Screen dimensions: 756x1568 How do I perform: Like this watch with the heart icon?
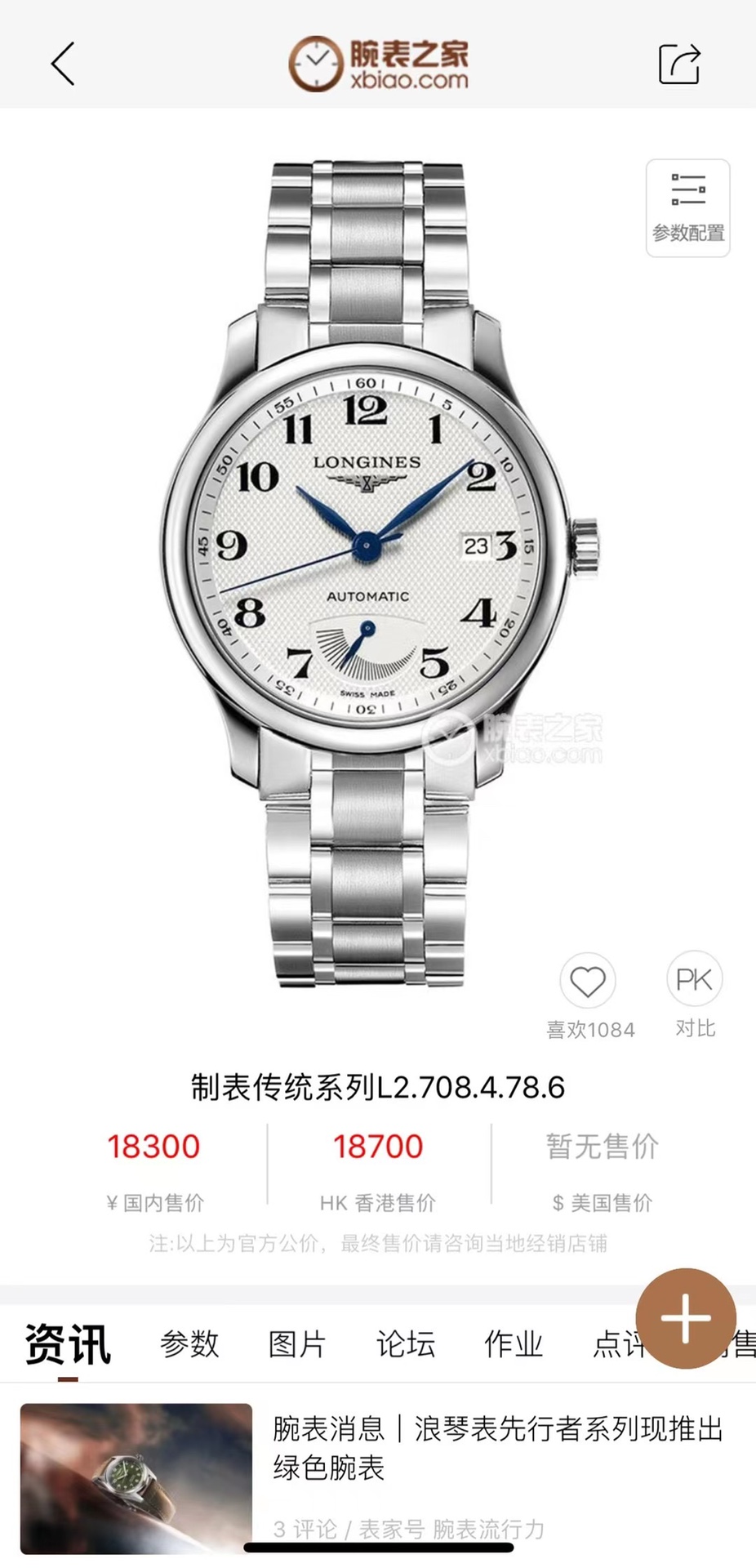pos(588,981)
